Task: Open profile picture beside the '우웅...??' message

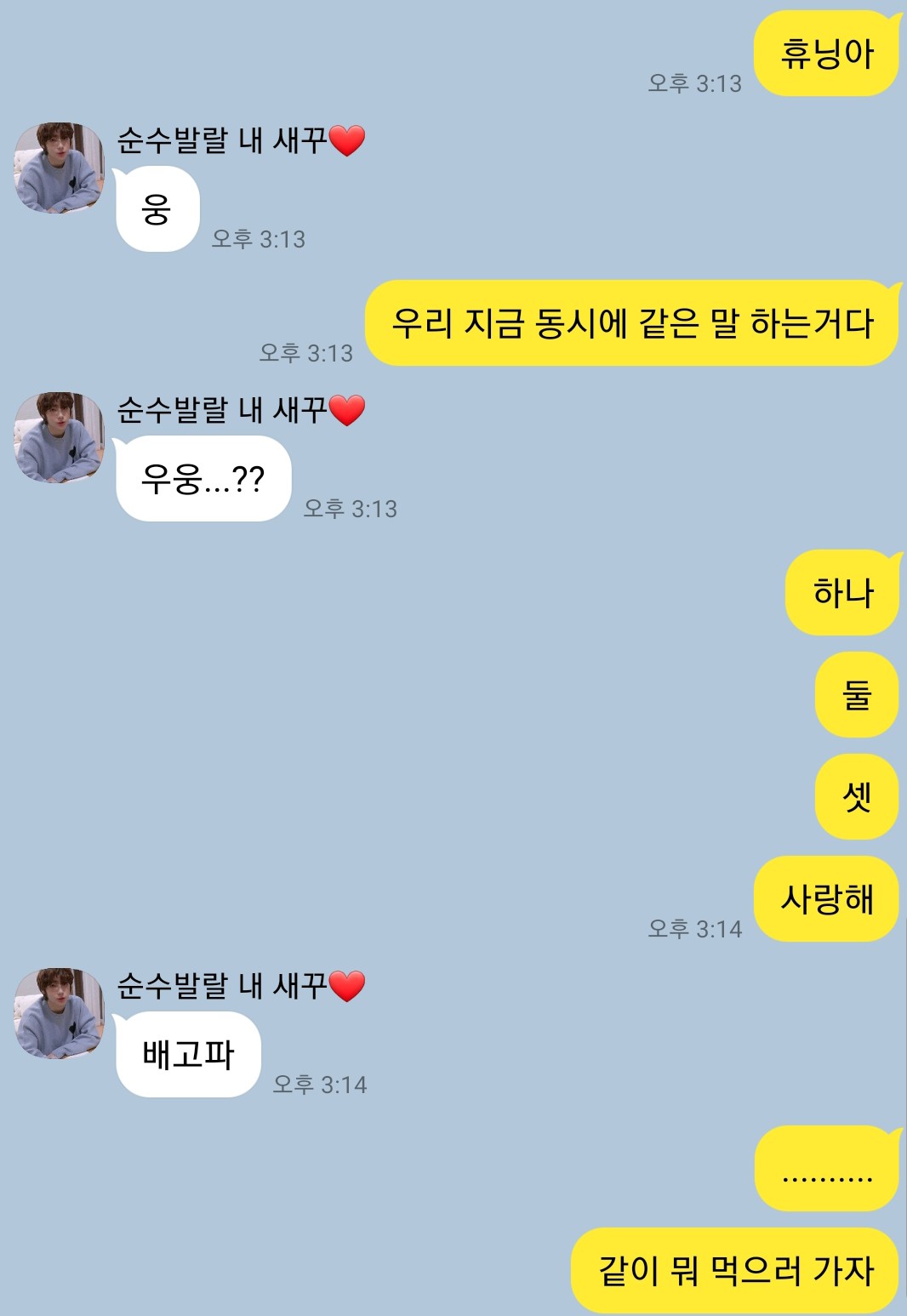Action: (x=59, y=438)
